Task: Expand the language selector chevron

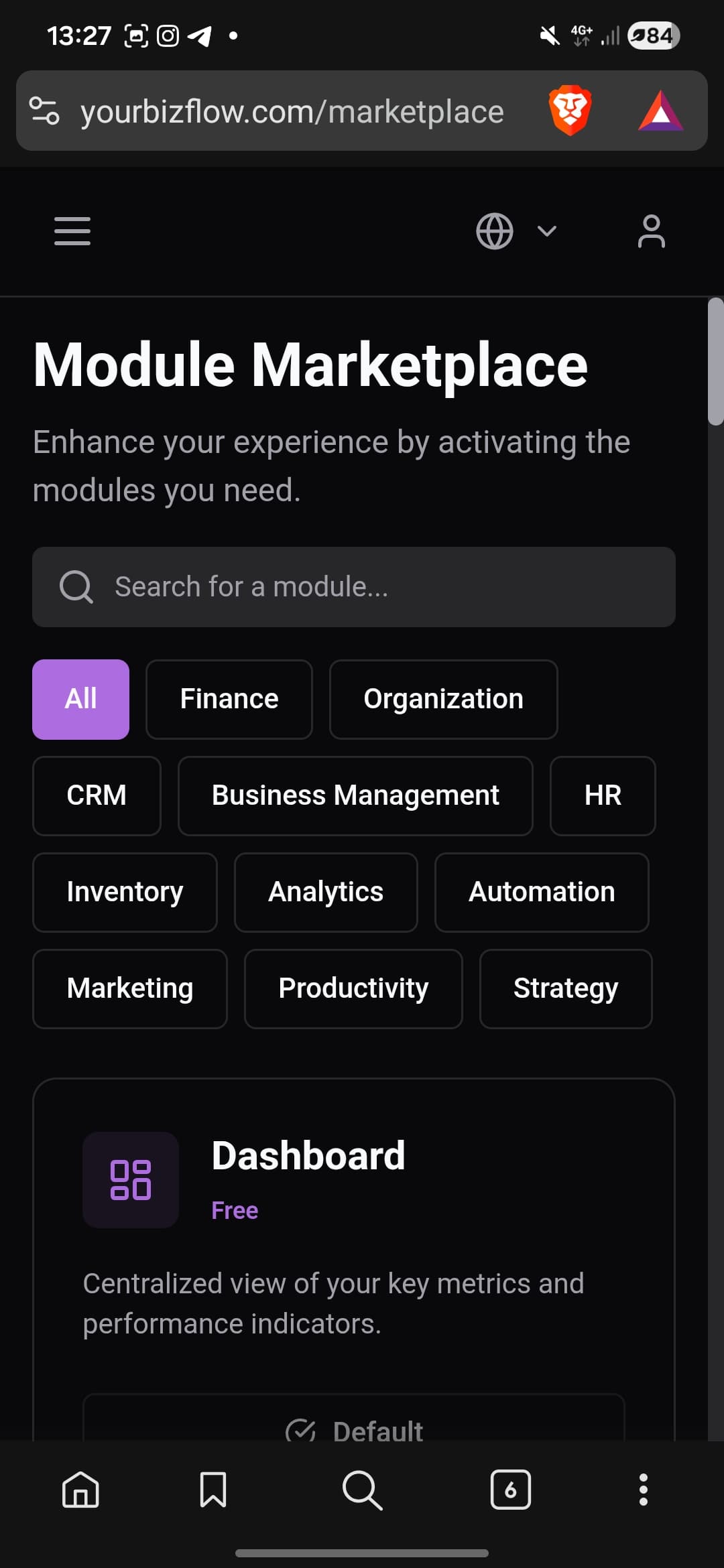Action: coord(545,231)
